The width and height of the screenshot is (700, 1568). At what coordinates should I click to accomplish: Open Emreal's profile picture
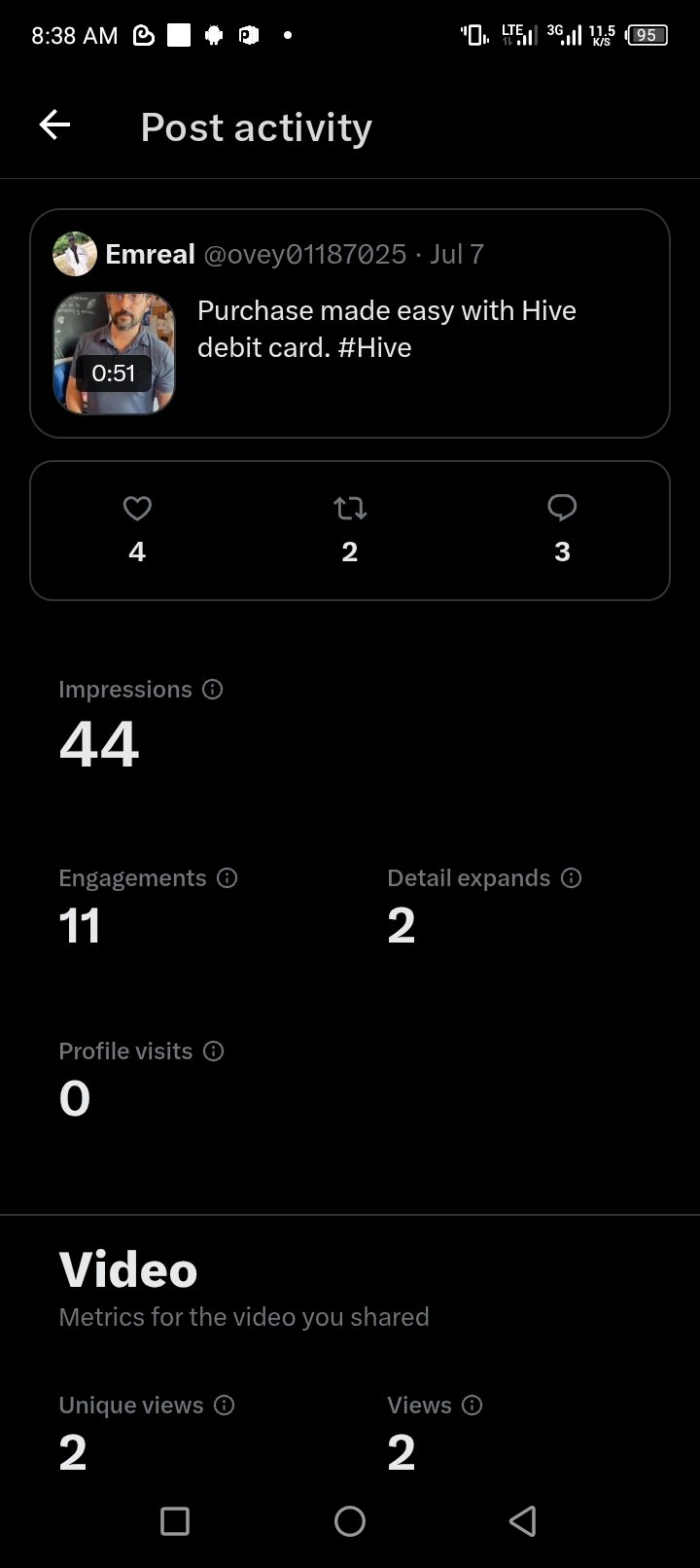click(75, 254)
